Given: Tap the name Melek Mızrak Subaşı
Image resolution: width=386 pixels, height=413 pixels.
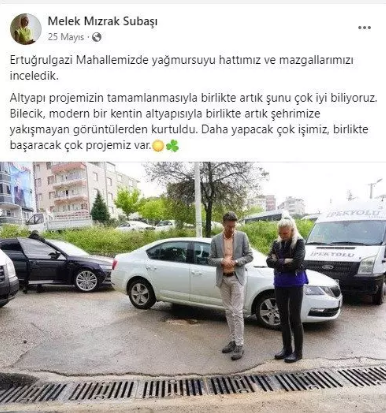Looking at the screenshot, I should [103, 21].
